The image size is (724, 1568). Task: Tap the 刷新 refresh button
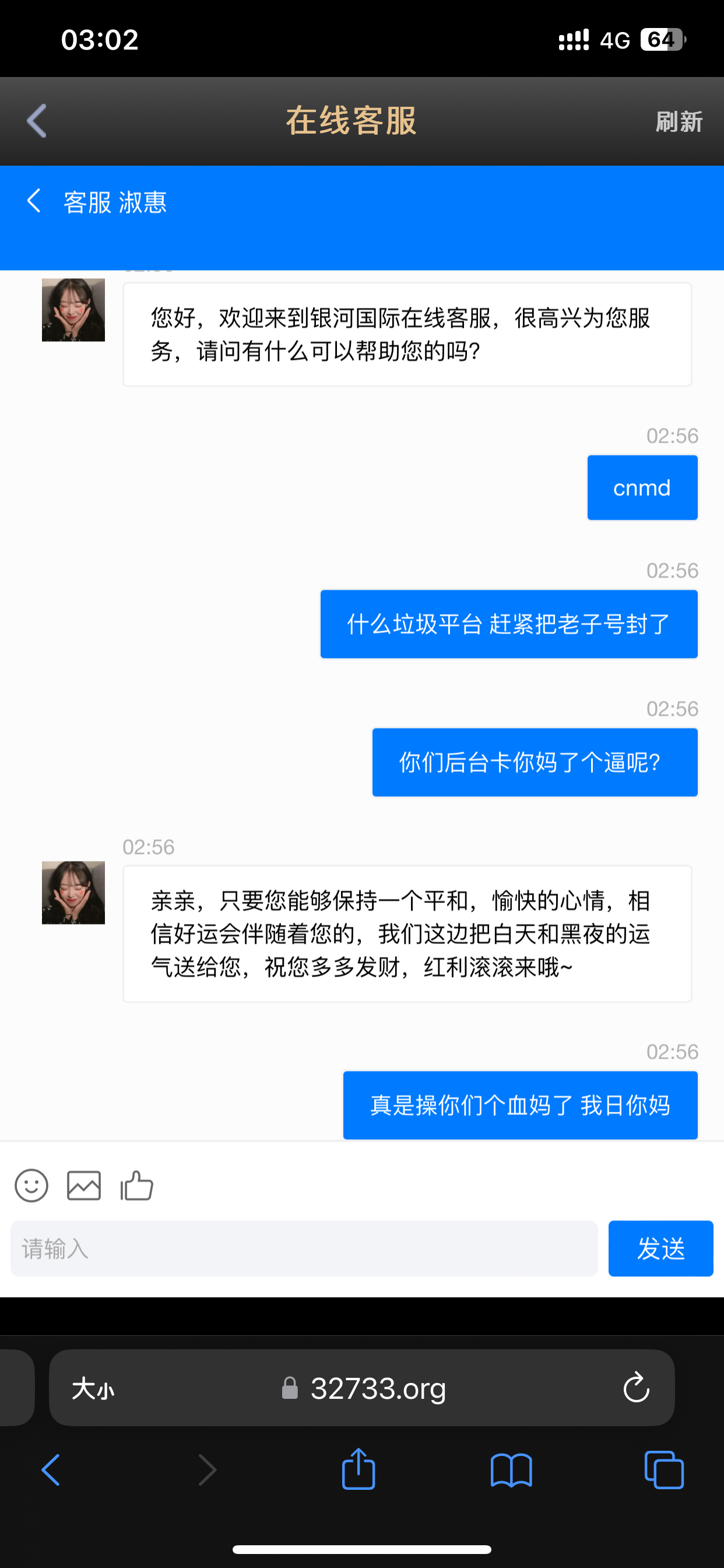(680, 121)
